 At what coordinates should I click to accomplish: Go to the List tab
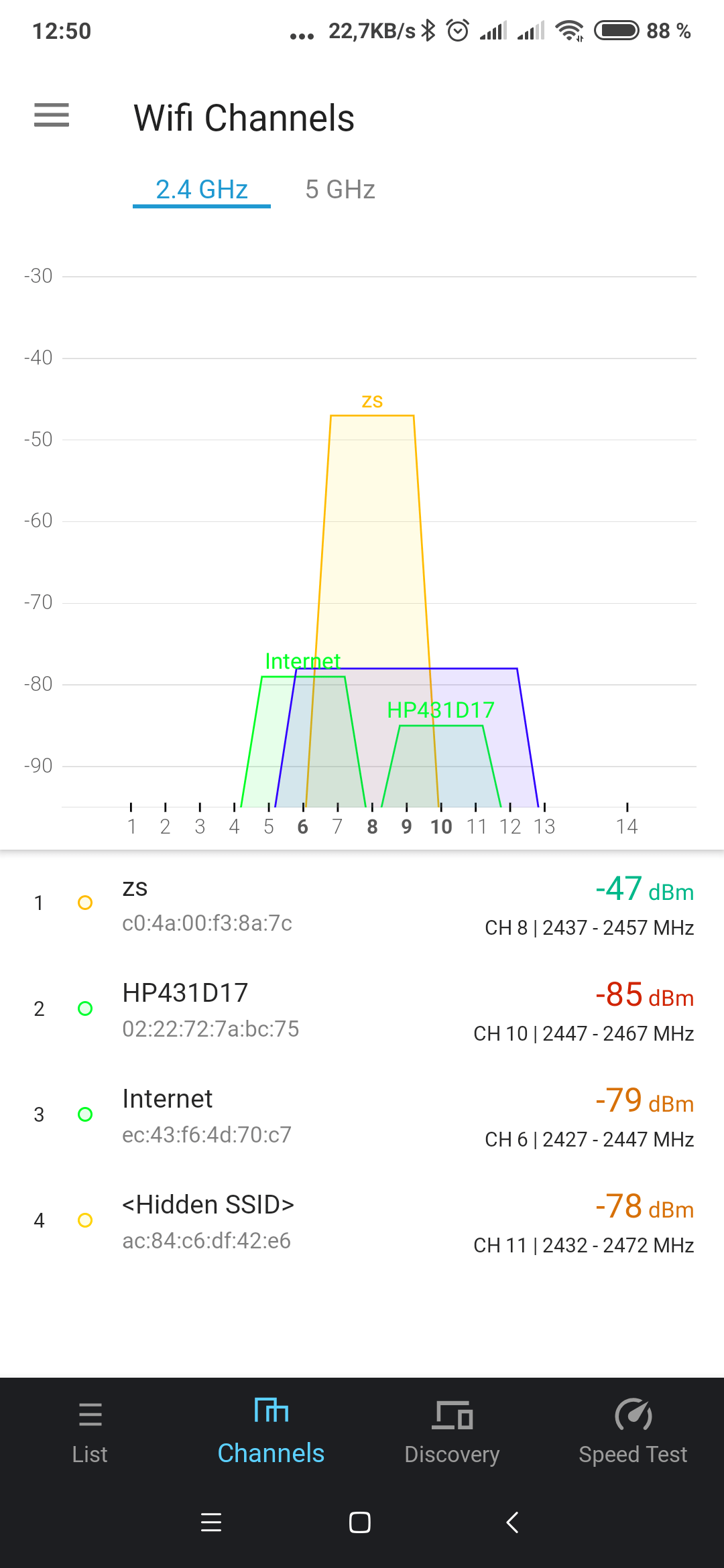pyautogui.click(x=90, y=1433)
